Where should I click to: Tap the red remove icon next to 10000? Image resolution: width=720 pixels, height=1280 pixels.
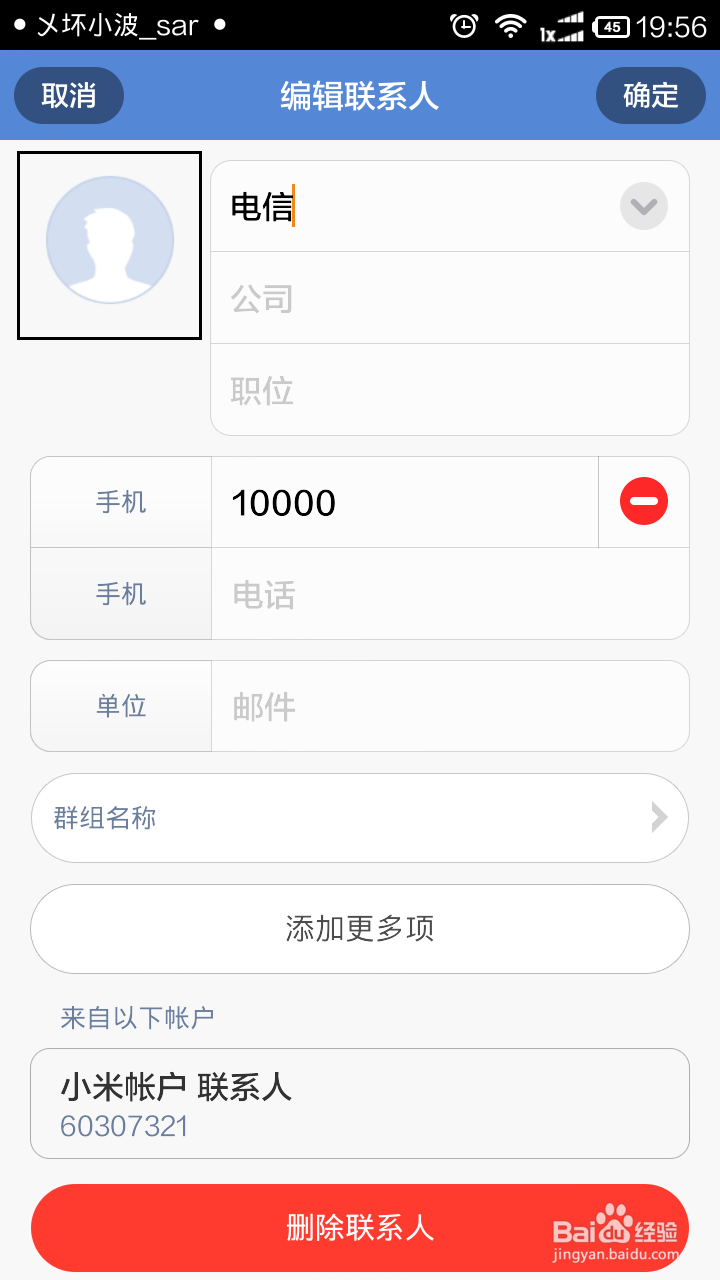(643, 502)
